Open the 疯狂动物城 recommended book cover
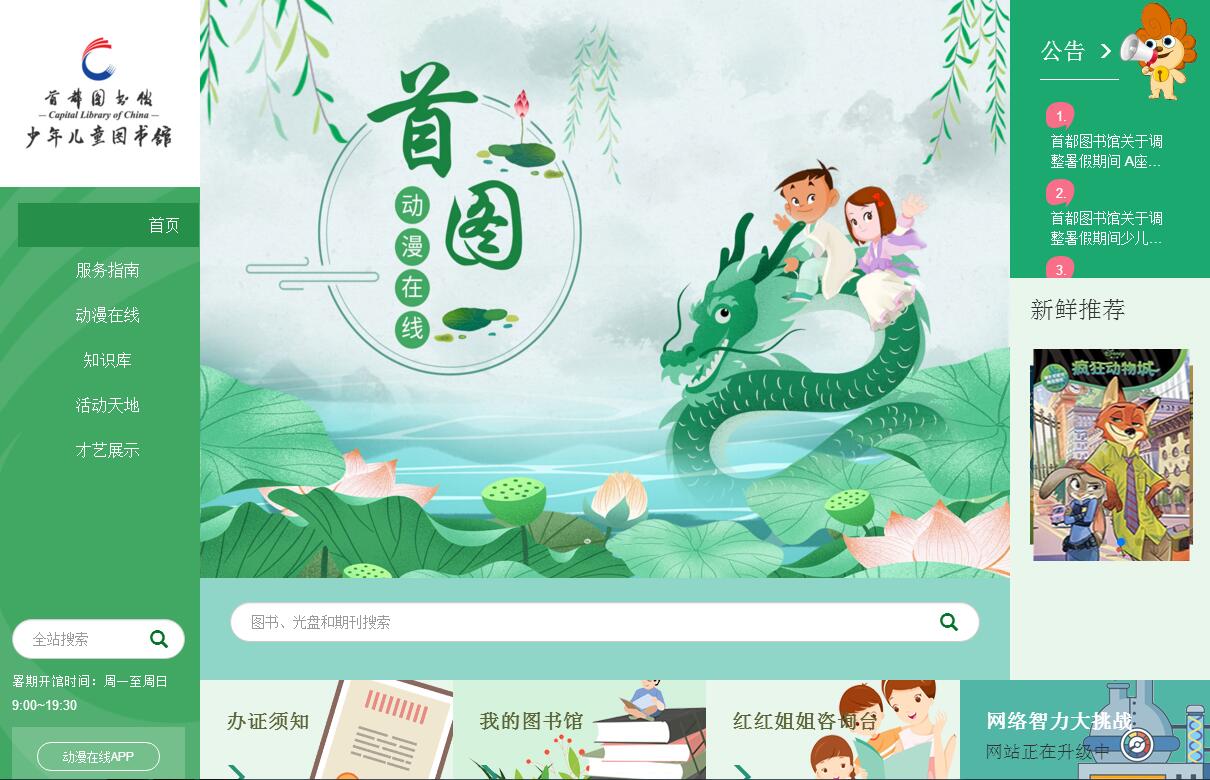This screenshot has height=780, width=1210. [1111, 455]
